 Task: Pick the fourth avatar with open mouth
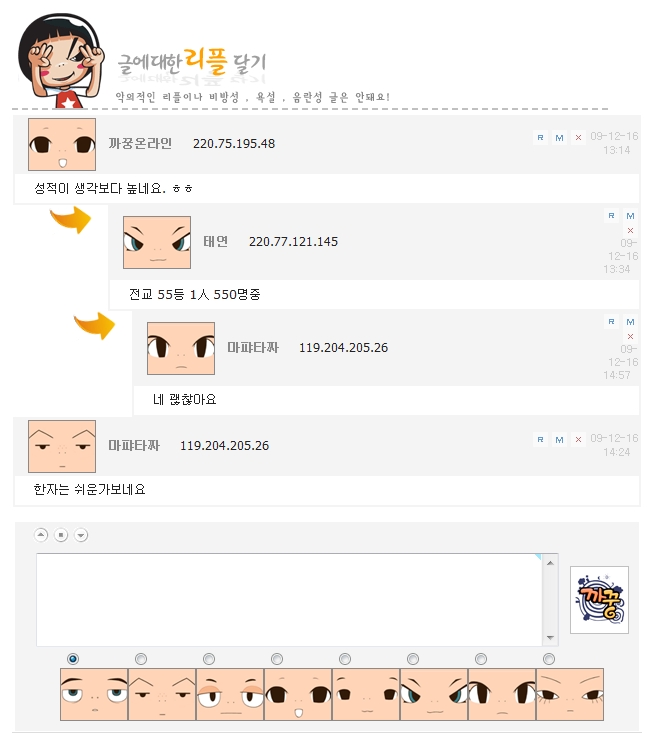coord(277,658)
